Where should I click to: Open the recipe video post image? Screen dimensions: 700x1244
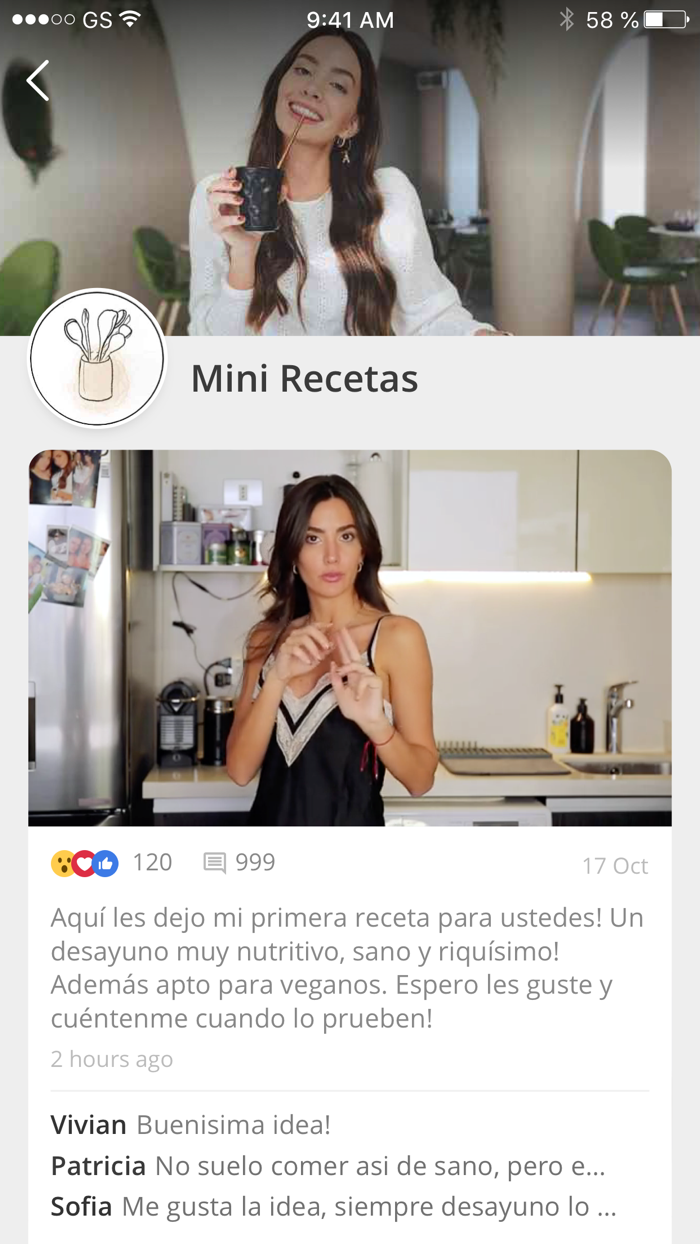[350, 638]
